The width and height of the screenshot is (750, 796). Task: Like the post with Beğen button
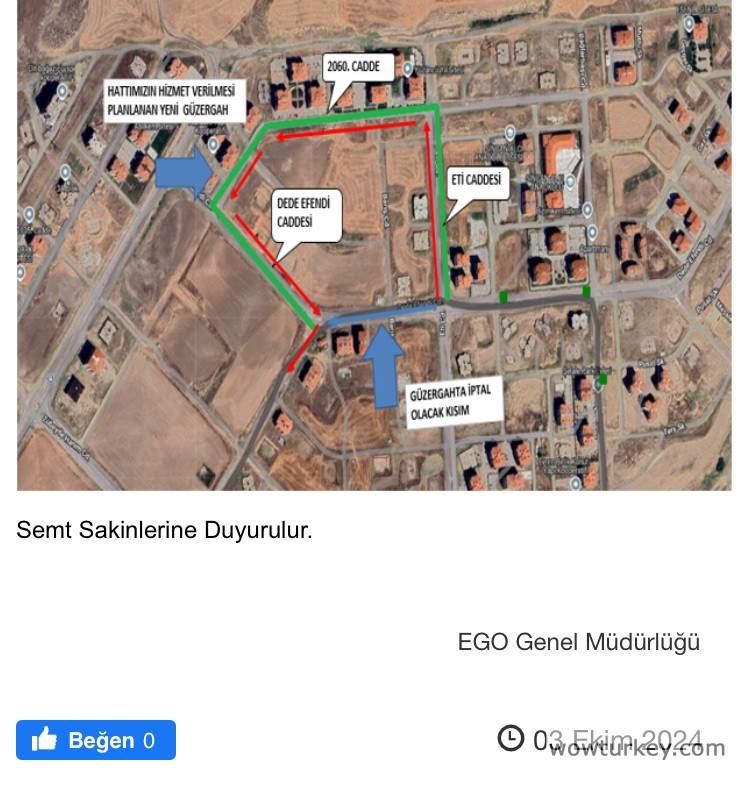96,740
